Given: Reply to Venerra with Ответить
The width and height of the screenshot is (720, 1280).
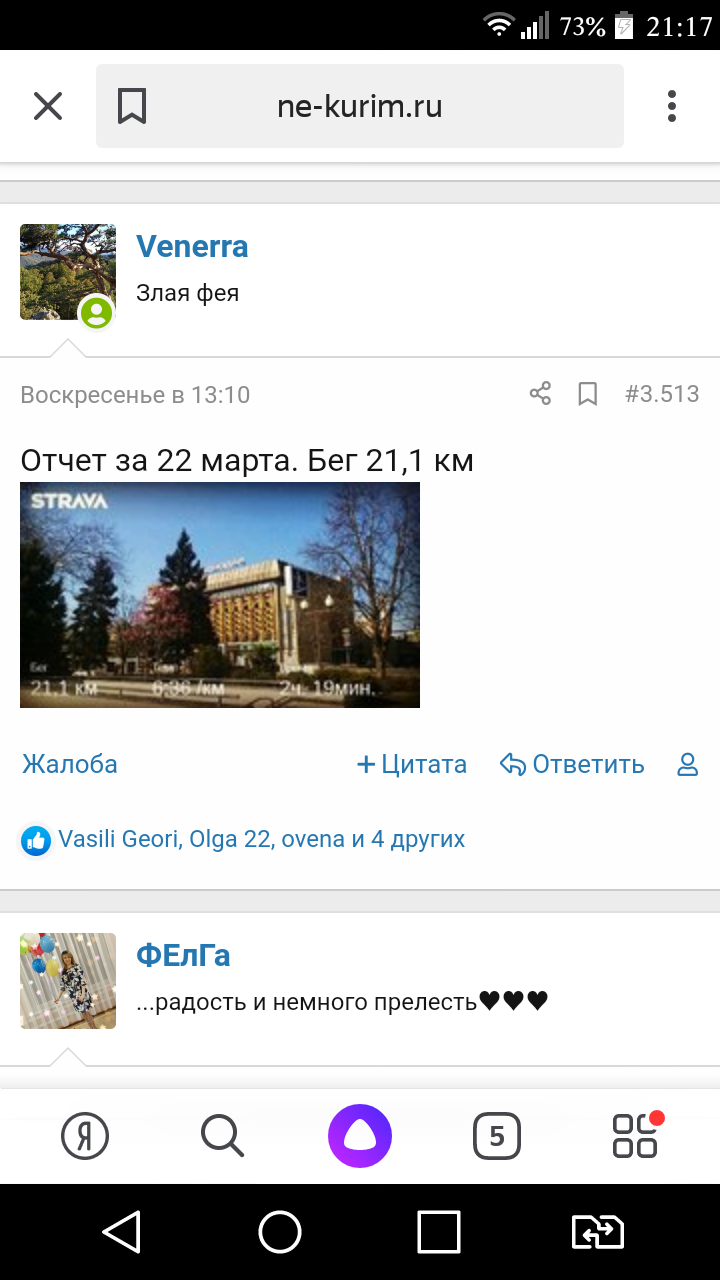Looking at the screenshot, I should point(572,765).
